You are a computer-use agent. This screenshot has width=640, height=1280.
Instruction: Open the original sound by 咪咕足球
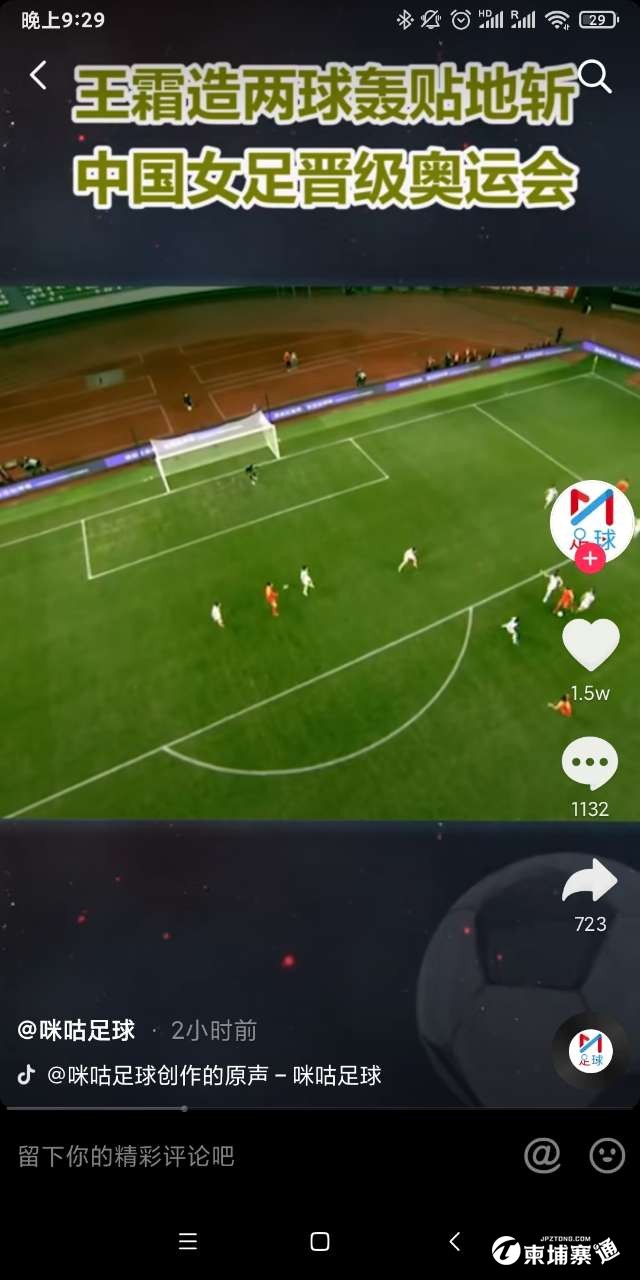tap(214, 1076)
